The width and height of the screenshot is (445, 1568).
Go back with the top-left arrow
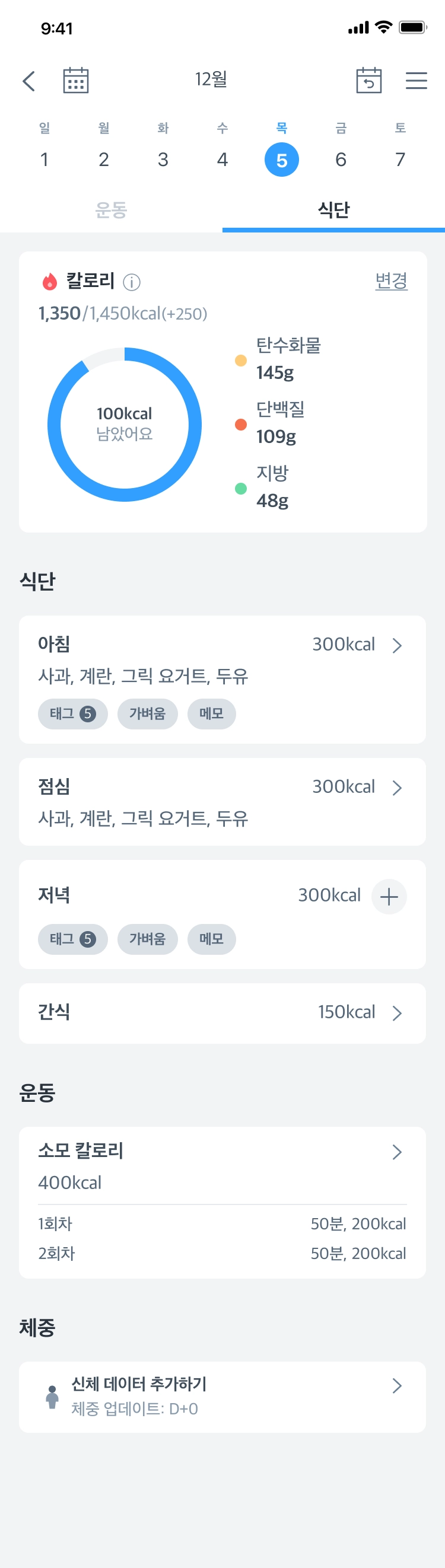[28, 81]
